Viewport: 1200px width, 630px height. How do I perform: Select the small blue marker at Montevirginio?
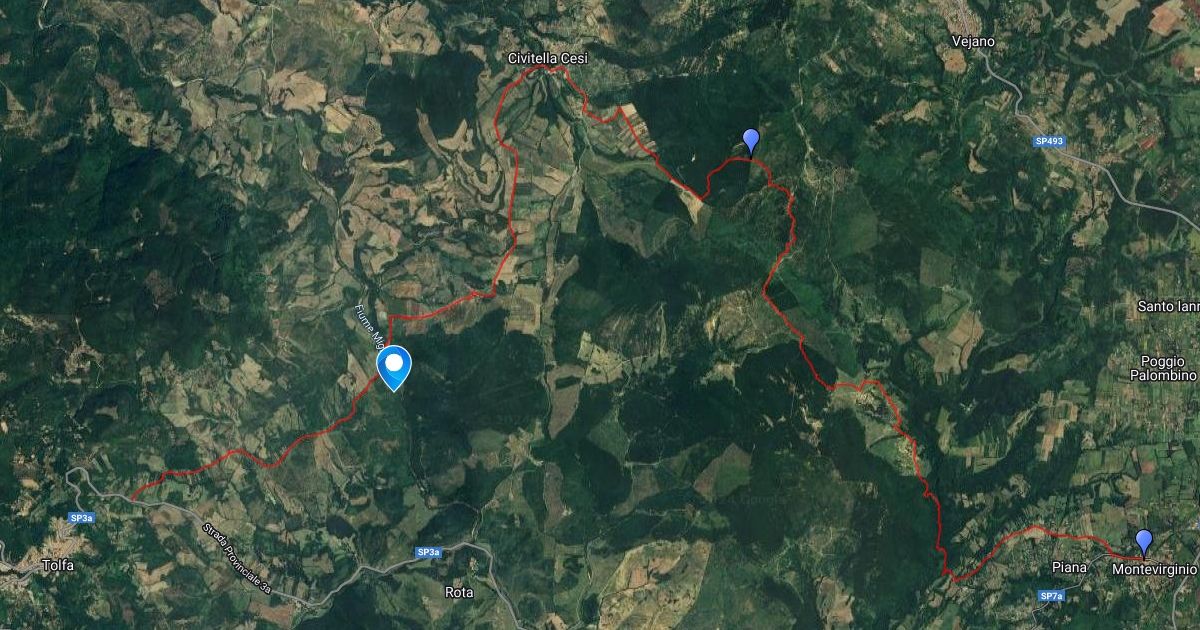pos(1143,541)
